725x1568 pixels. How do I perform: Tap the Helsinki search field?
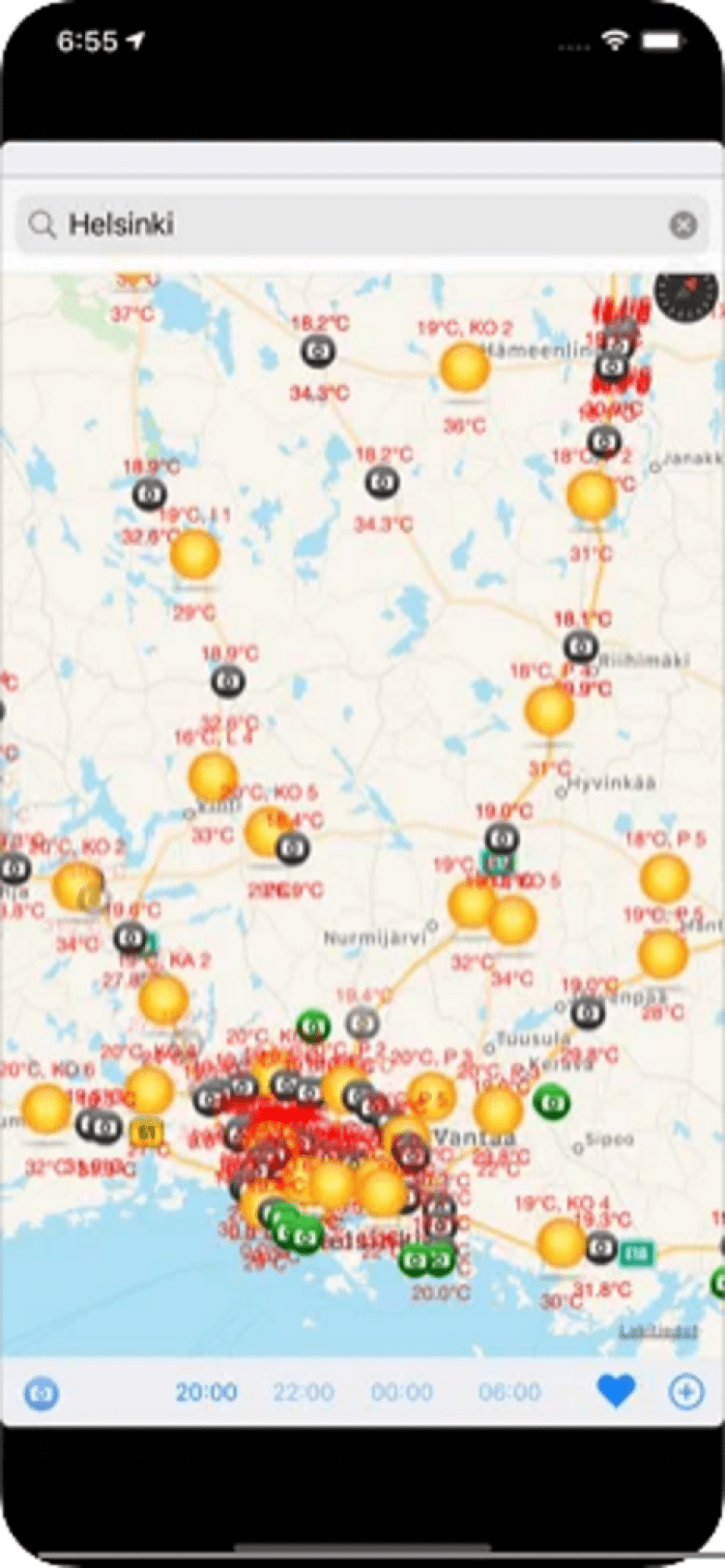pos(348,225)
